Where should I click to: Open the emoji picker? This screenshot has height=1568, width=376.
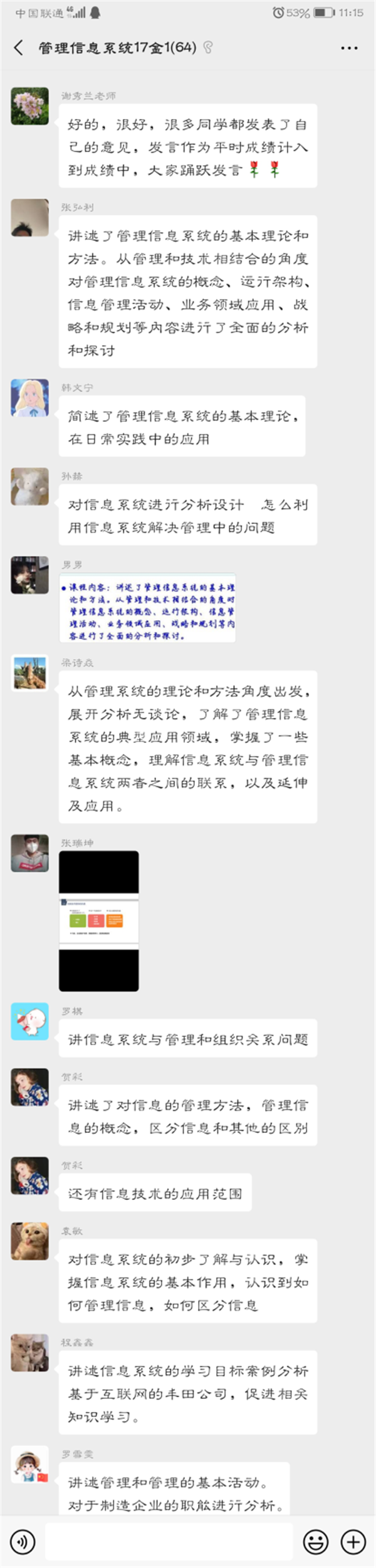[x=316, y=1541]
